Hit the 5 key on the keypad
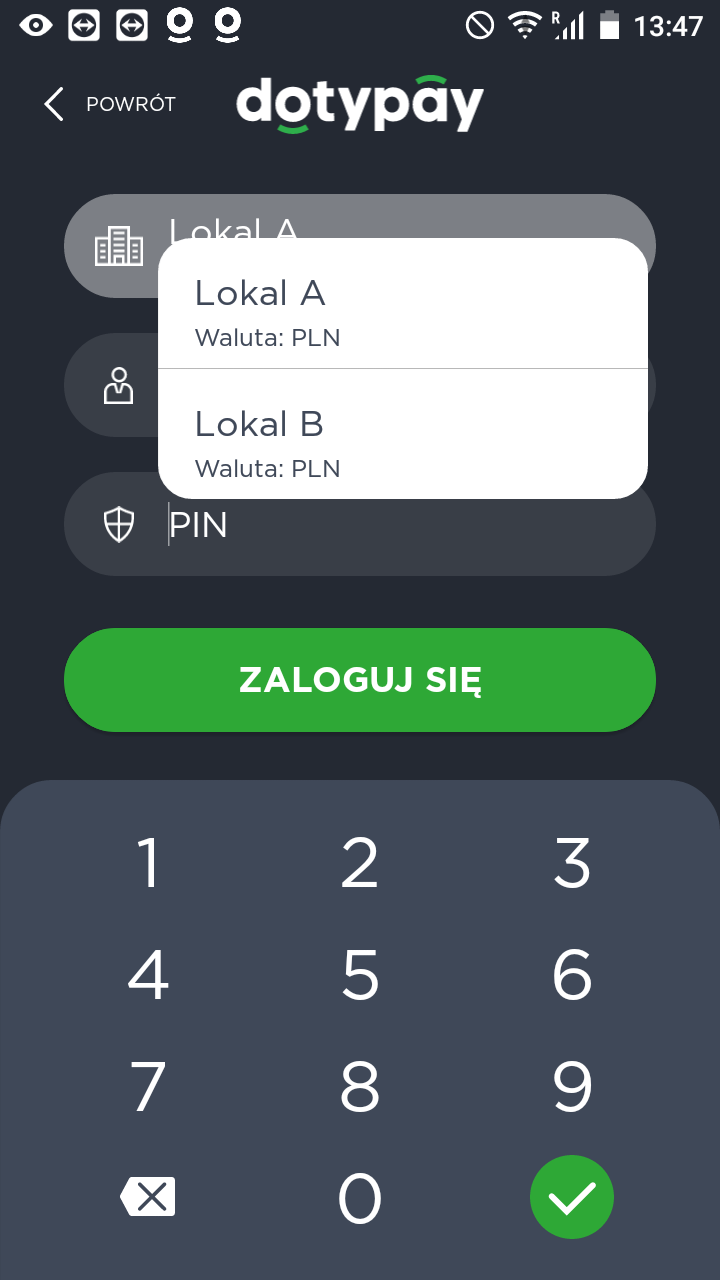This screenshot has width=720, height=1280. tap(360, 975)
